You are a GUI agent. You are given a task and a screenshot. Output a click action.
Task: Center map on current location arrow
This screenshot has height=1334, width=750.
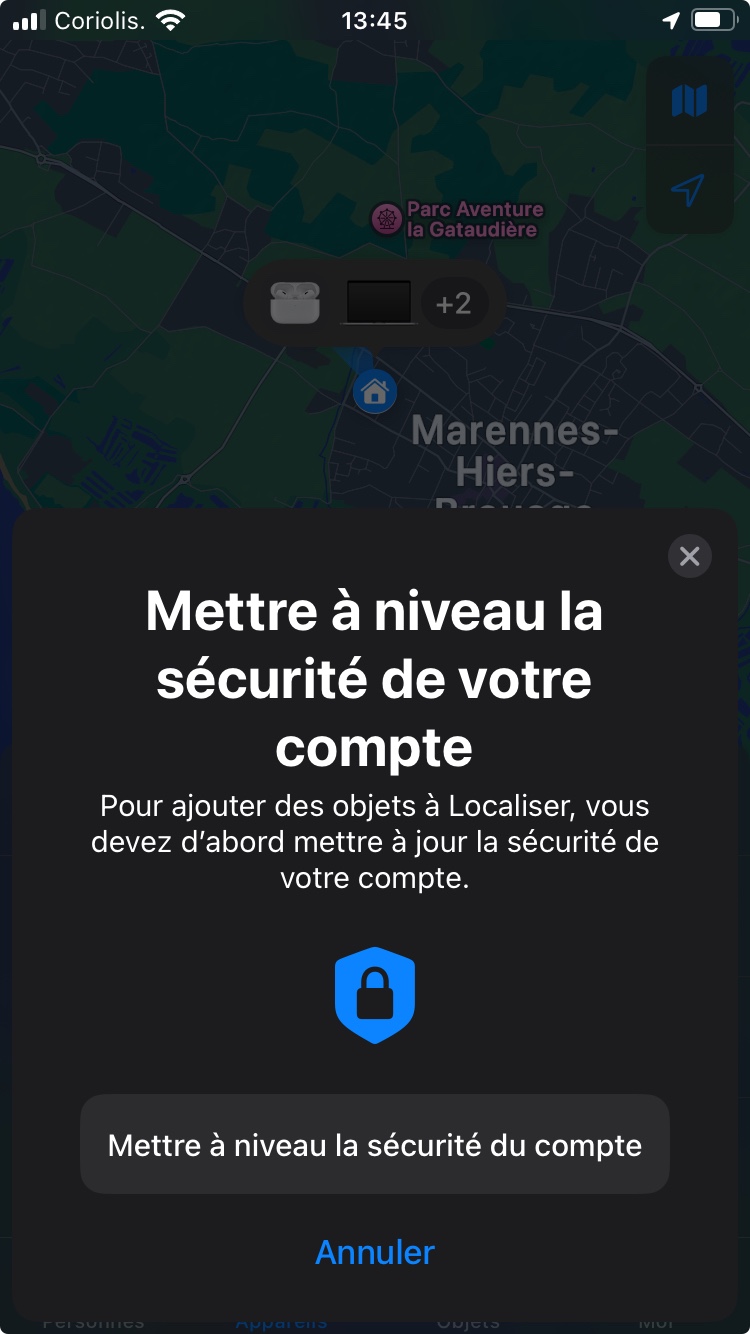[x=689, y=189]
